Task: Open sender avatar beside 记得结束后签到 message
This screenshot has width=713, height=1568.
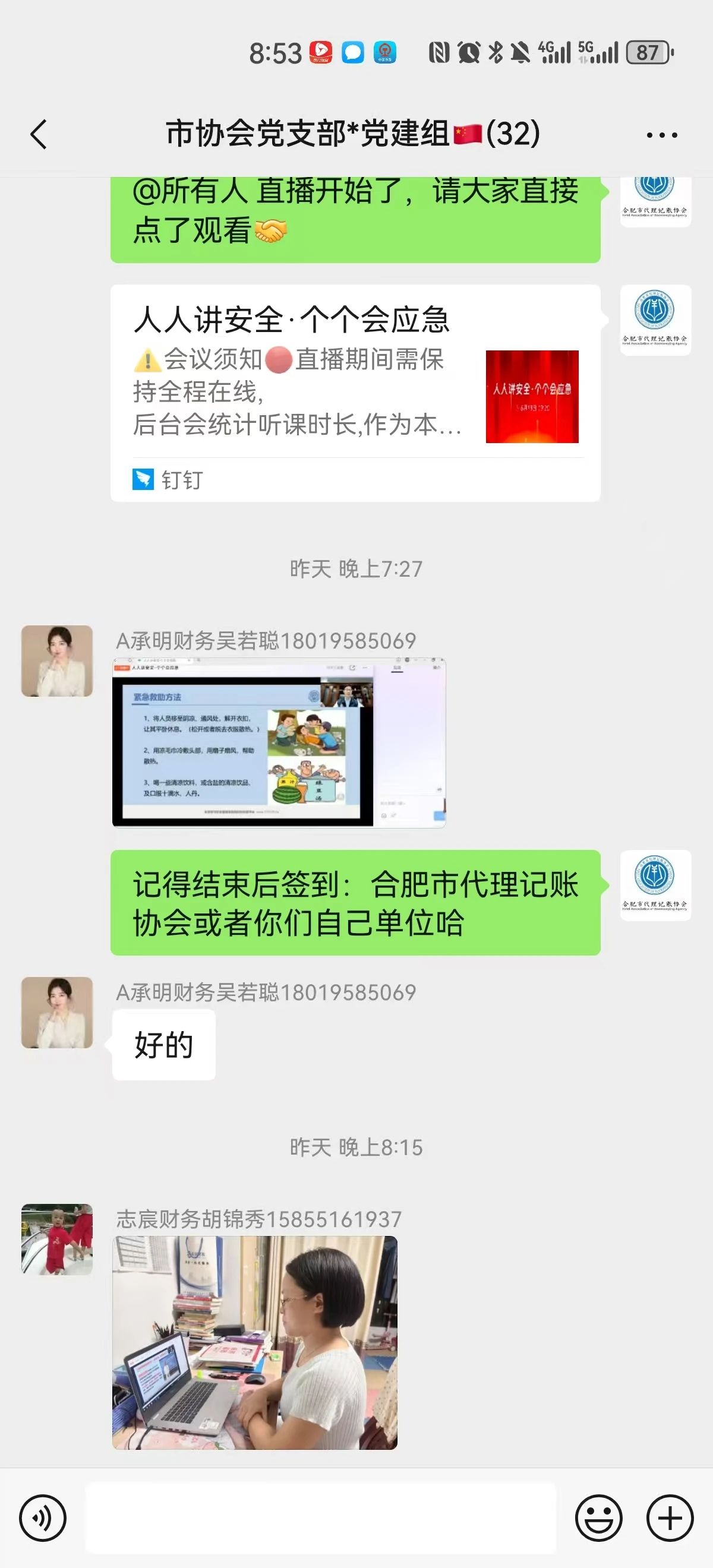Action: coord(655,885)
